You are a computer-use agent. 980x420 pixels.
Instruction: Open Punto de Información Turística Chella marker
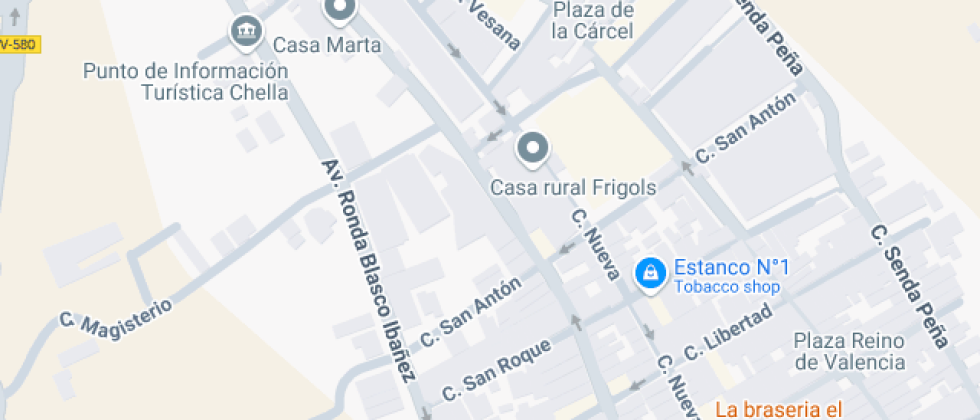(246, 32)
